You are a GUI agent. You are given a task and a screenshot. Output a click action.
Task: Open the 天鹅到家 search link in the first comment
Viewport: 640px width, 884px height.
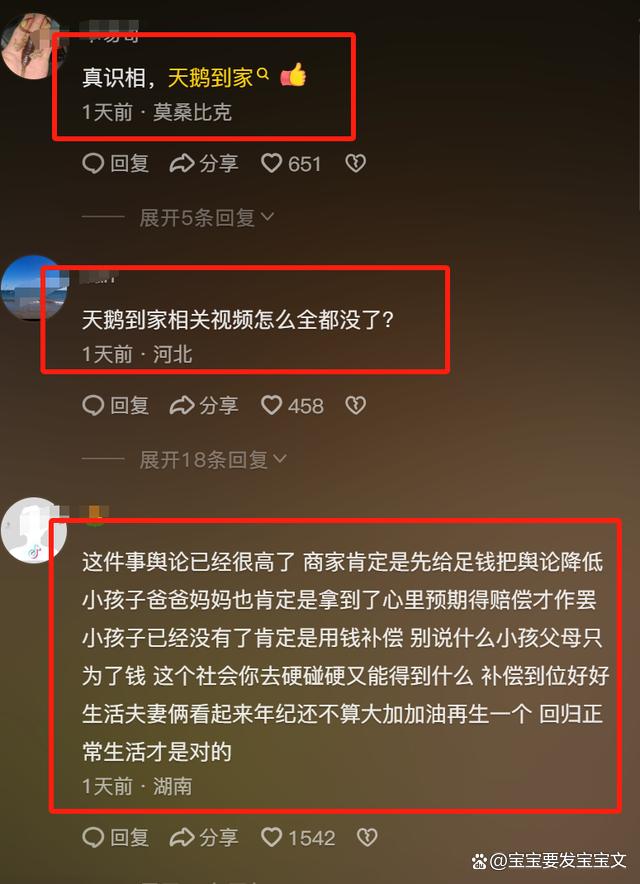218,76
